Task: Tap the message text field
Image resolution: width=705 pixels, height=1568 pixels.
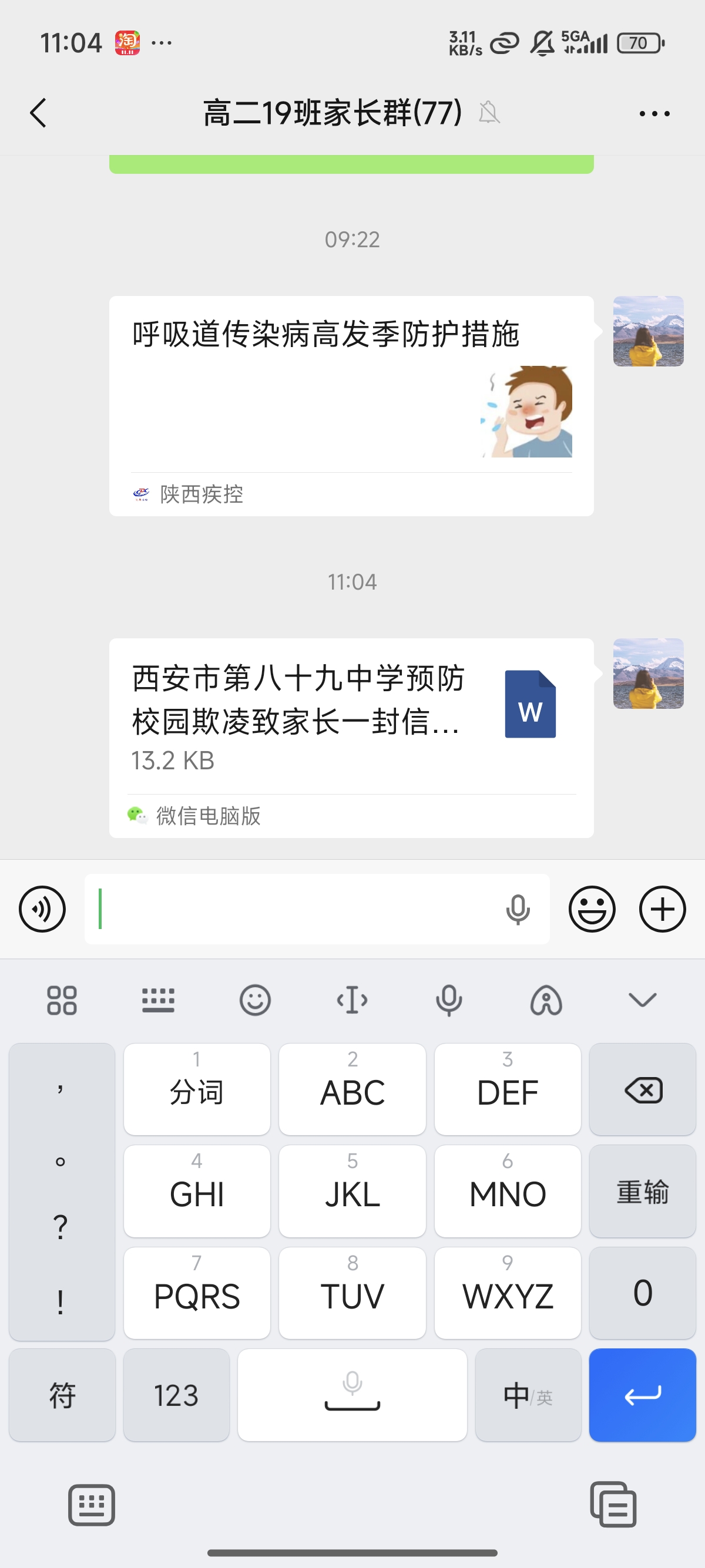Action: click(292, 909)
